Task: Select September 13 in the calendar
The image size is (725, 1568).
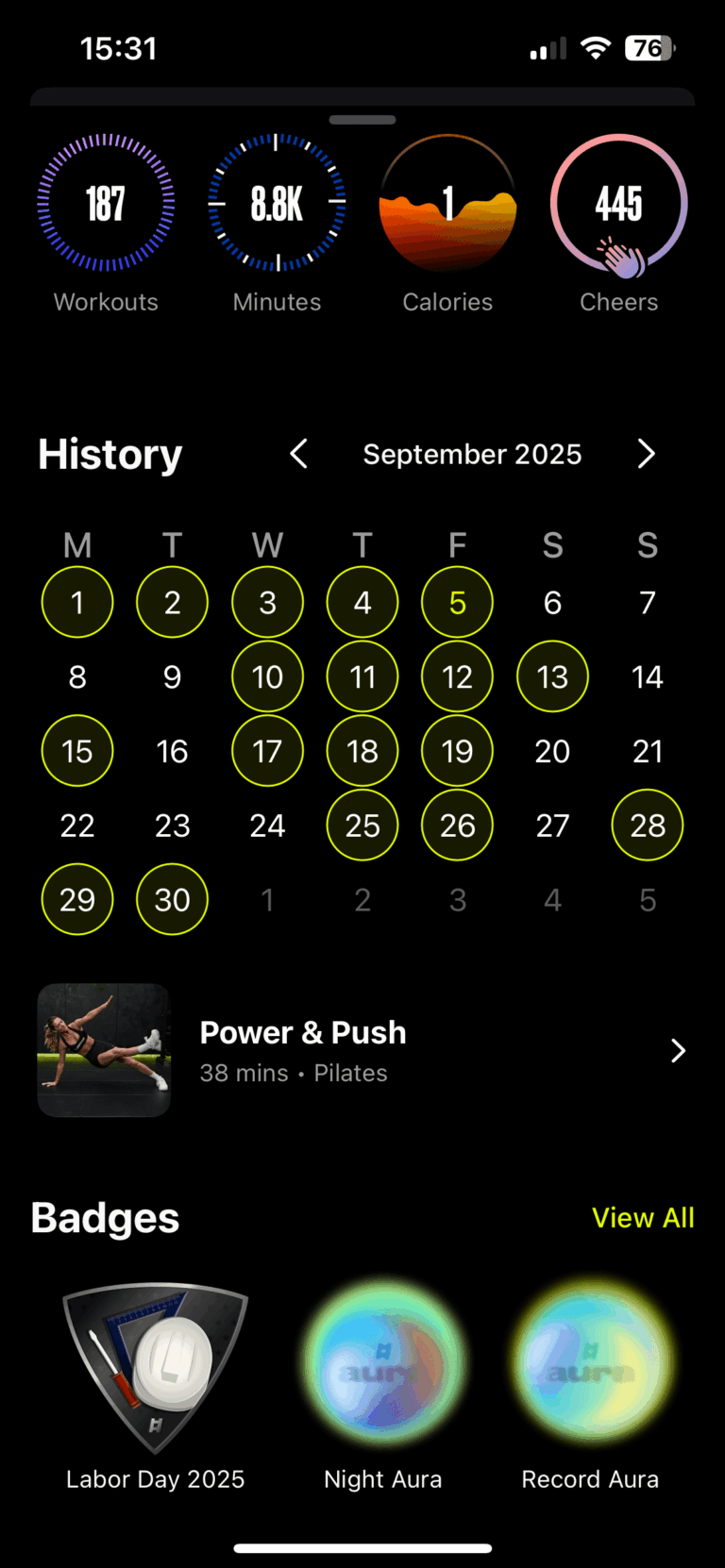Action: click(552, 676)
